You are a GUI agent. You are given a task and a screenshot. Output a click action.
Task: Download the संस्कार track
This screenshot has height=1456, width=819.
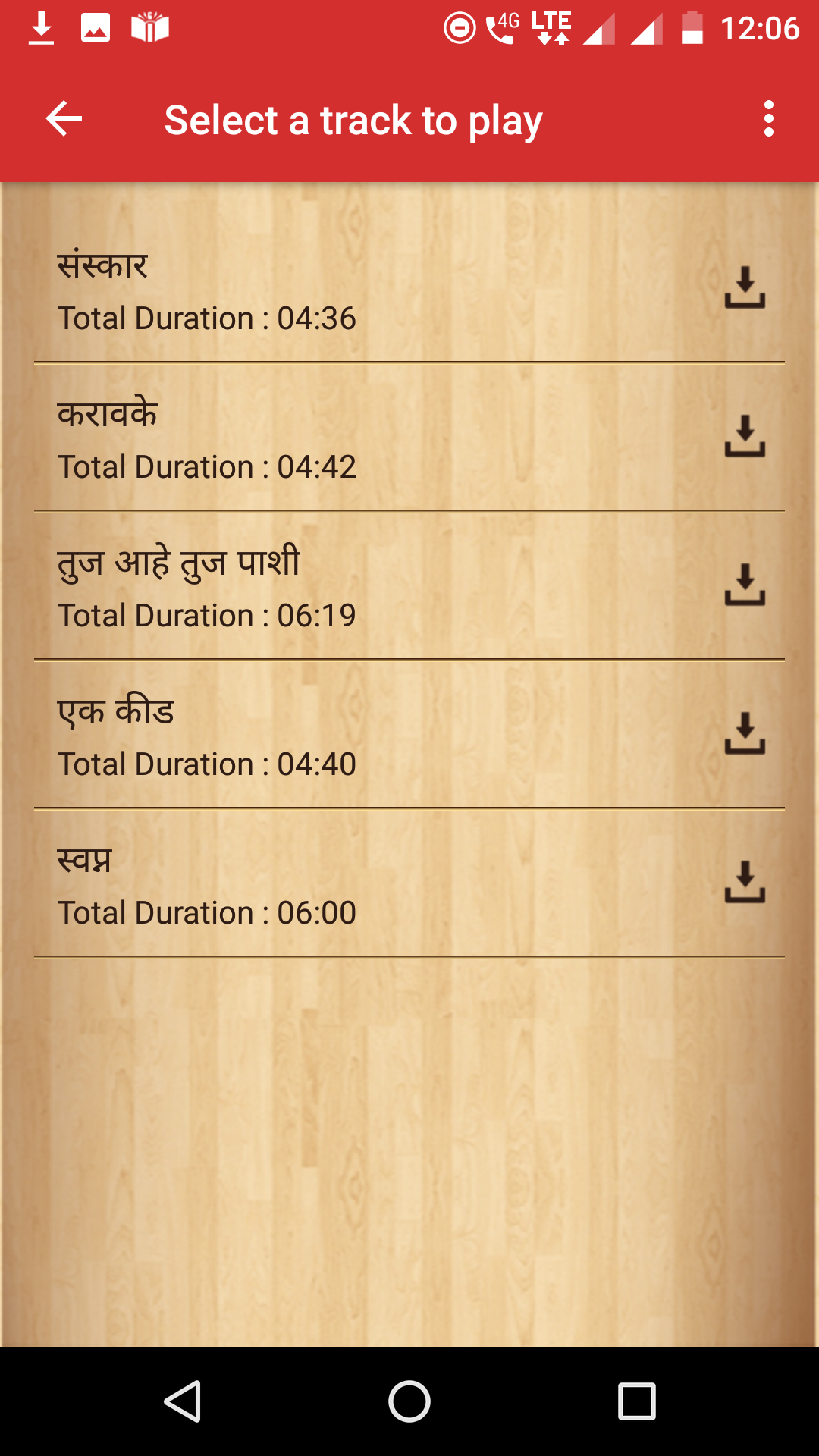(x=745, y=287)
